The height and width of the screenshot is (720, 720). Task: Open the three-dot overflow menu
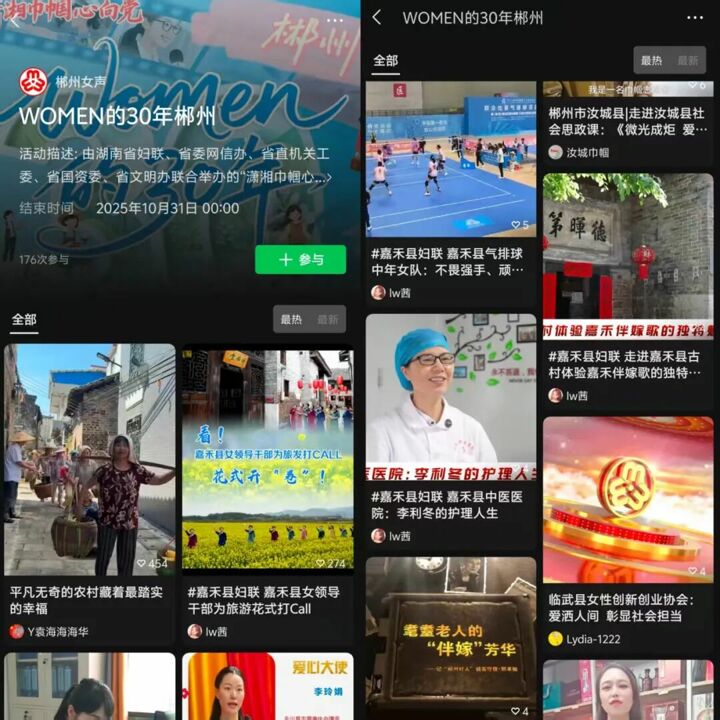point(695,18)
